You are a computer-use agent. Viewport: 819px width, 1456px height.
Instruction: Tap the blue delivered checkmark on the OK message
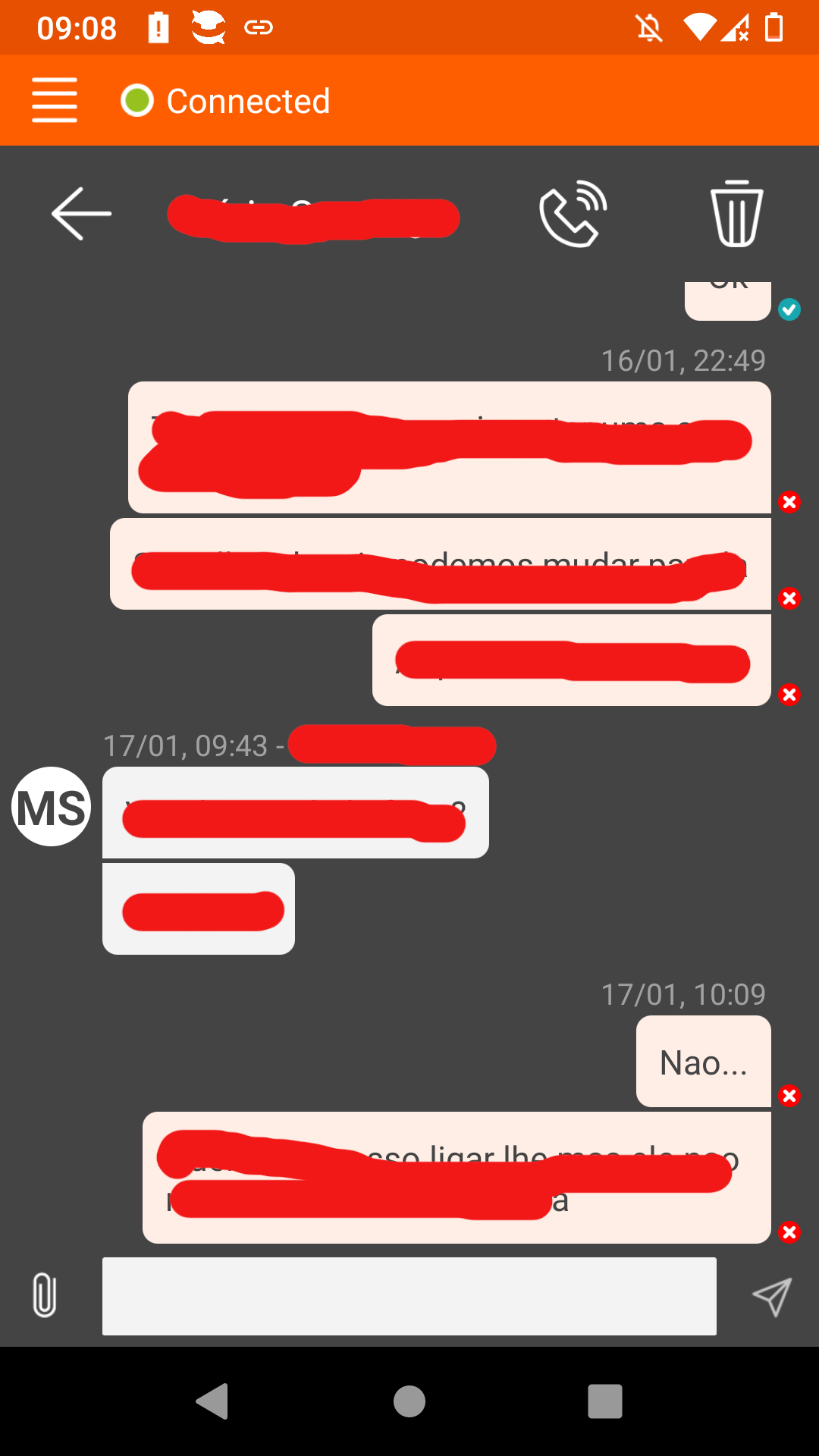click(x=791, y=309)
